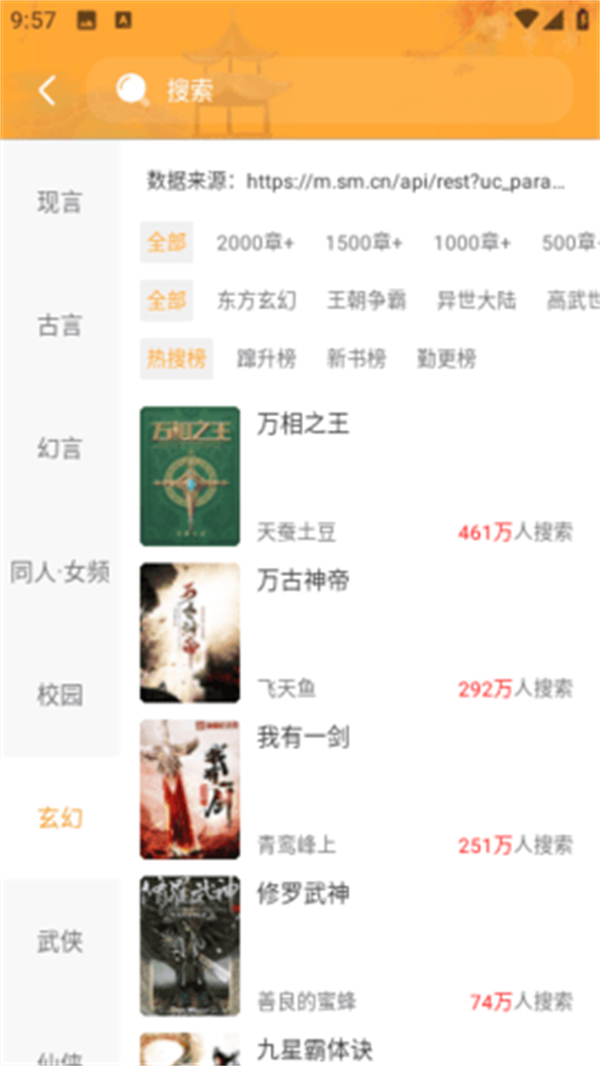
Task: Filter by 2000章+ chapters
Action: point(255,243)
